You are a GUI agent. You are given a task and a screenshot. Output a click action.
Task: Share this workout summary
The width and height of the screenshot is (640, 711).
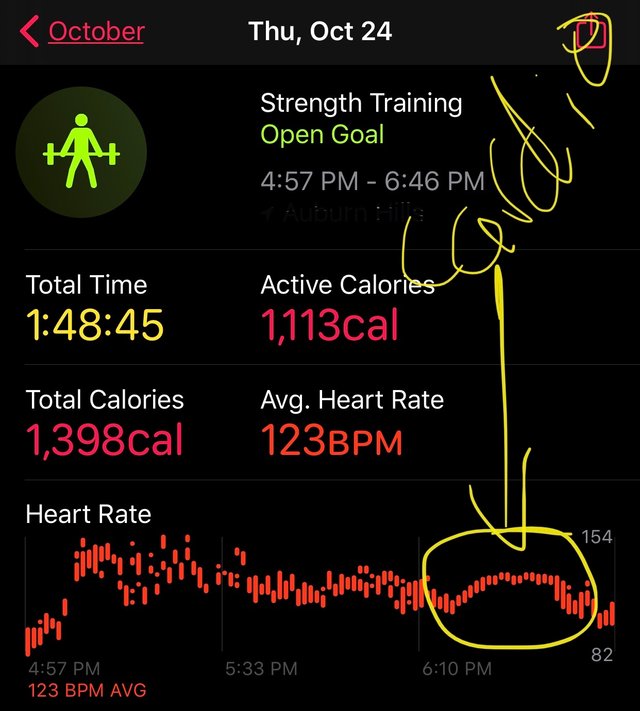591,30
